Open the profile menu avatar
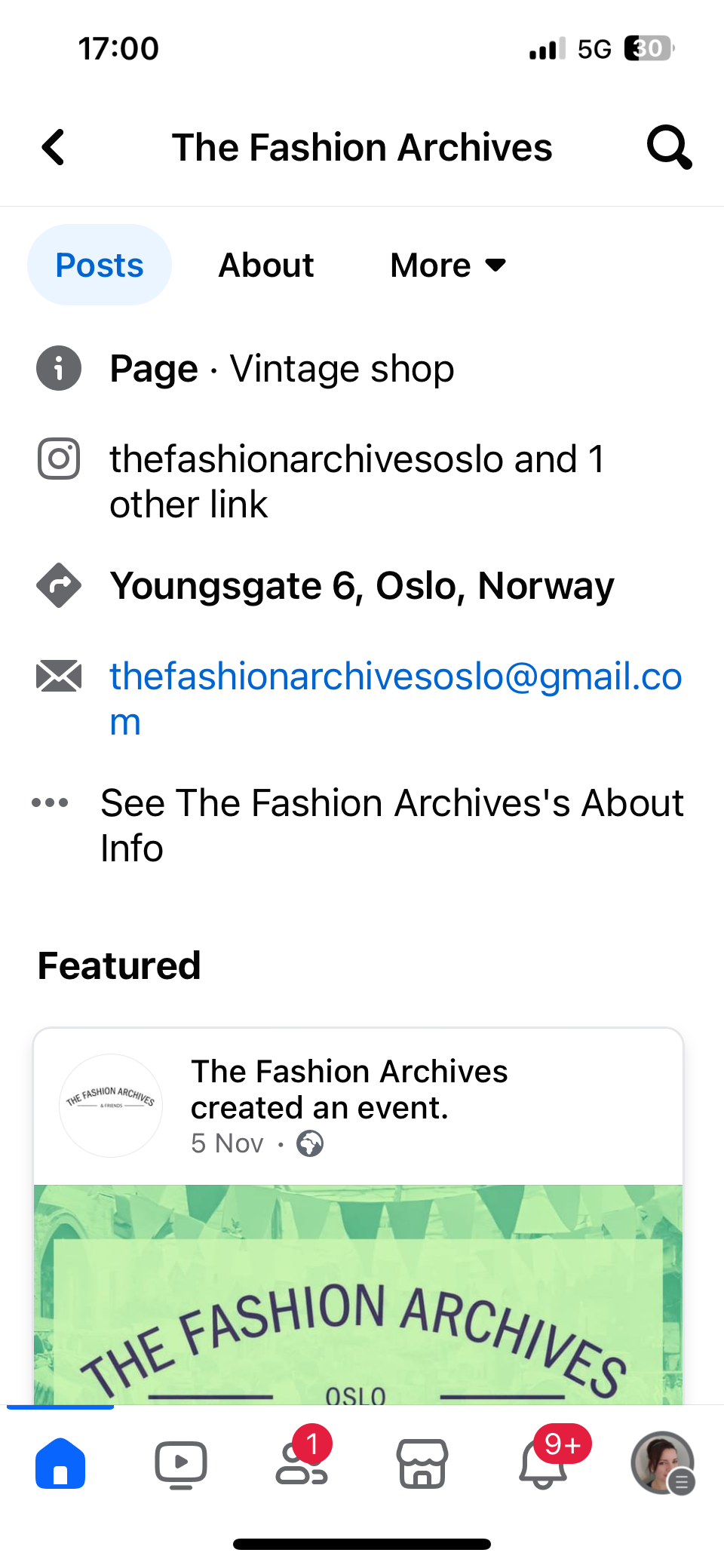Viewport: 724px width, 1568px height. tap(662, 1463)
